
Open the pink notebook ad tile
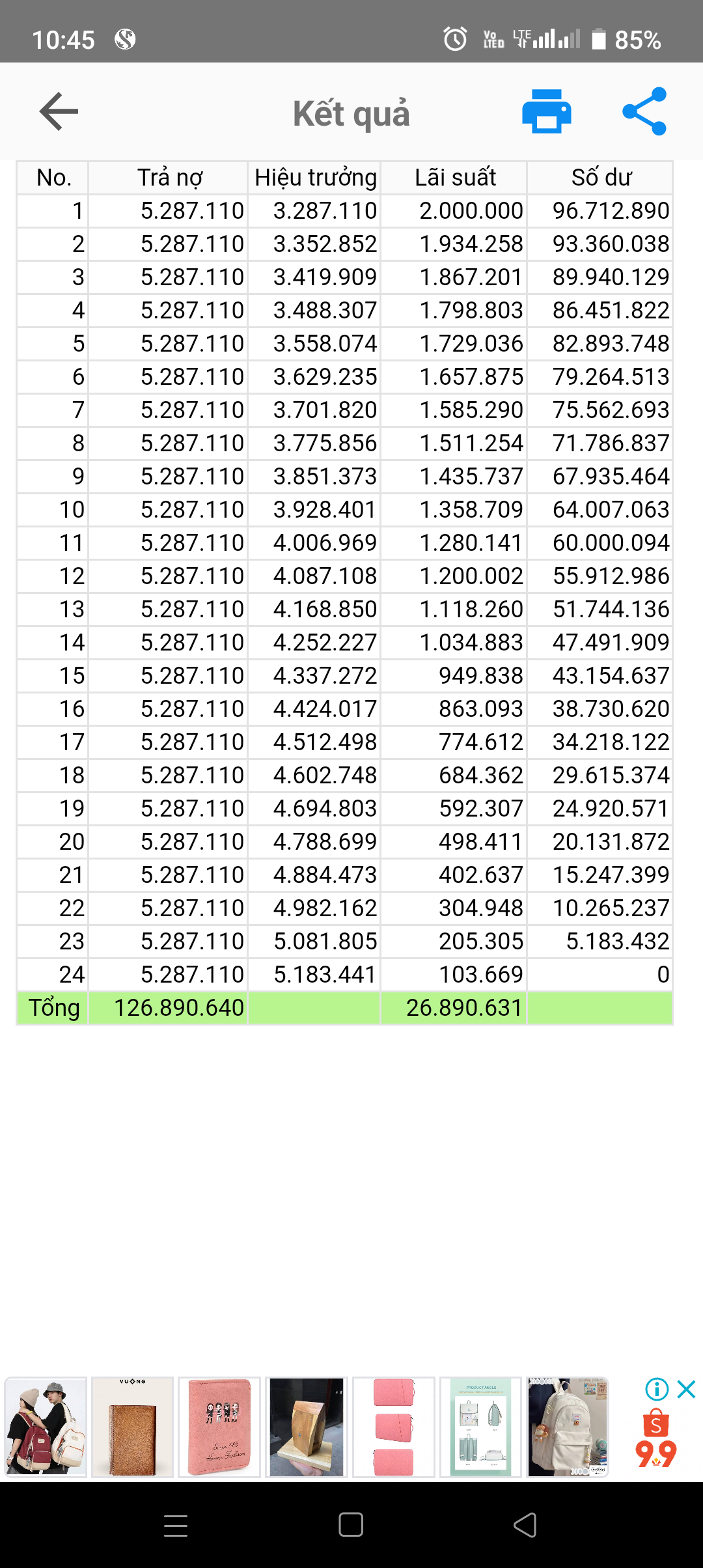coord(219,1427)
